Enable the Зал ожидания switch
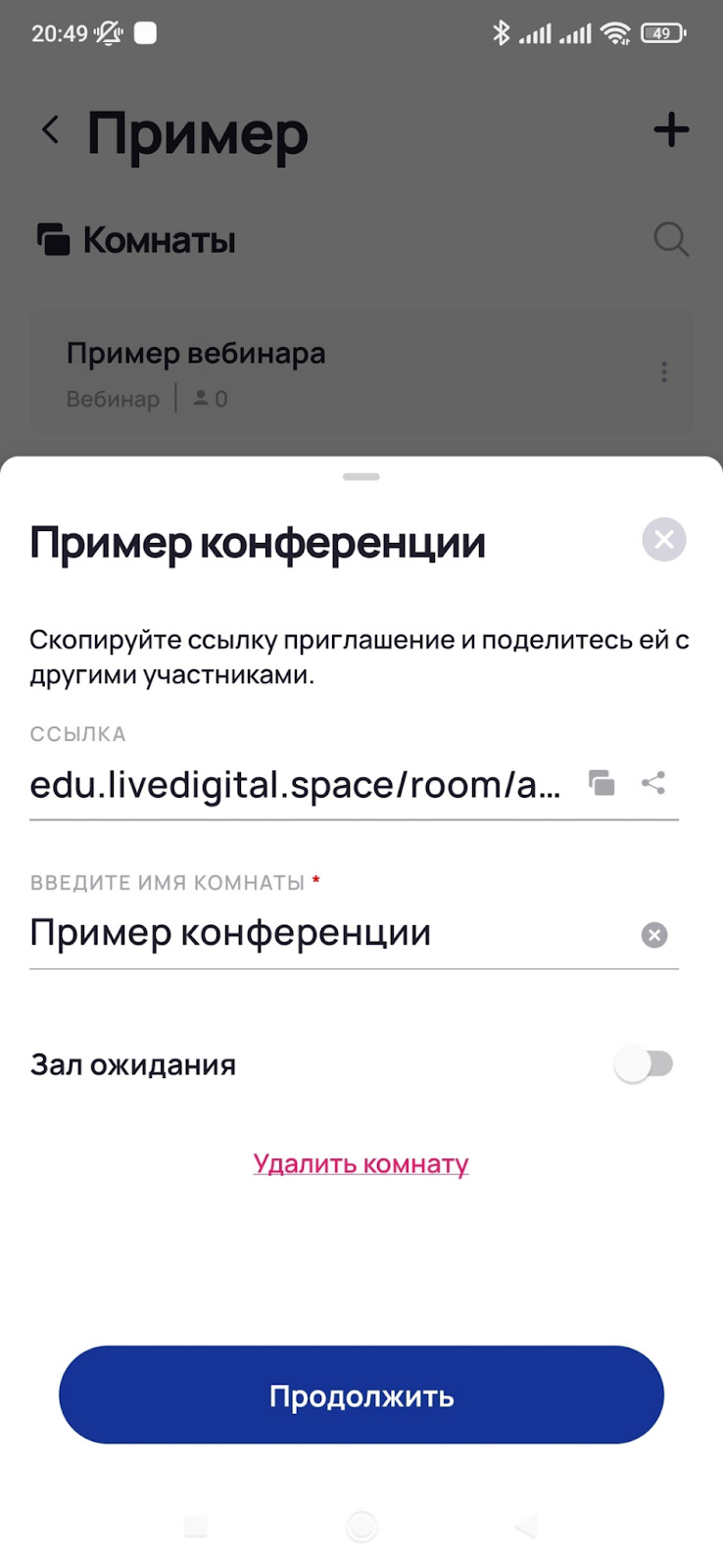 (644, 1064)
